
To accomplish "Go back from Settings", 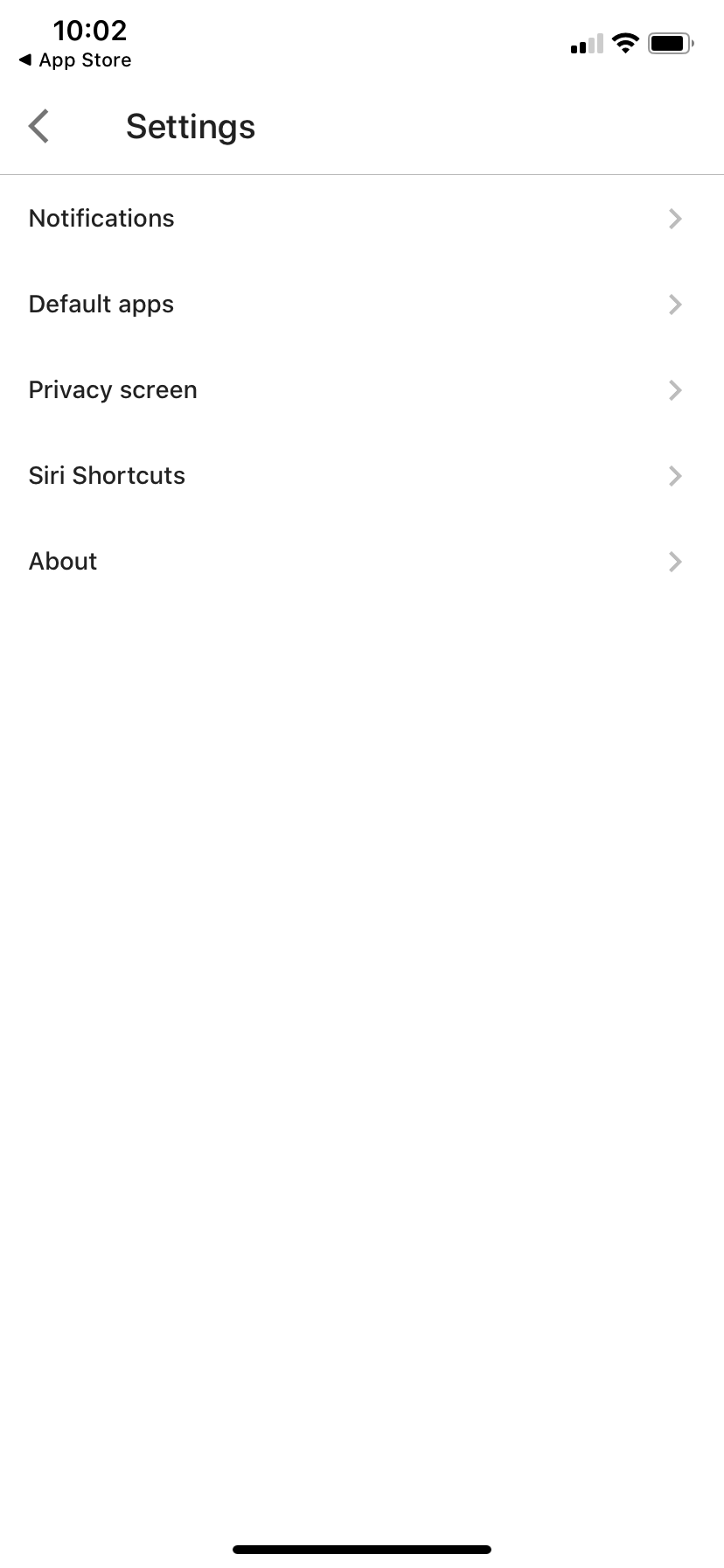I will 38,126.
